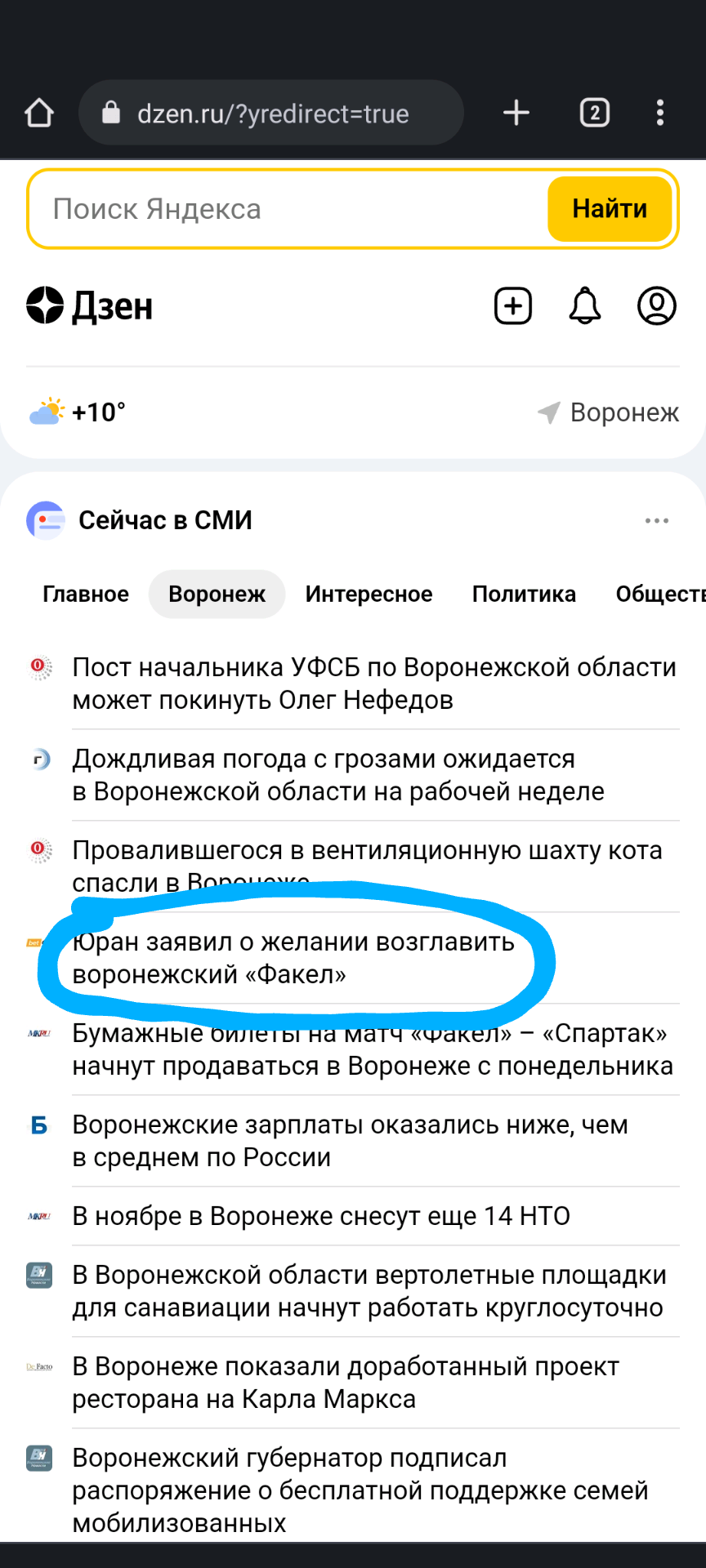Open the browser overflow menu

[x=660, y=113]
